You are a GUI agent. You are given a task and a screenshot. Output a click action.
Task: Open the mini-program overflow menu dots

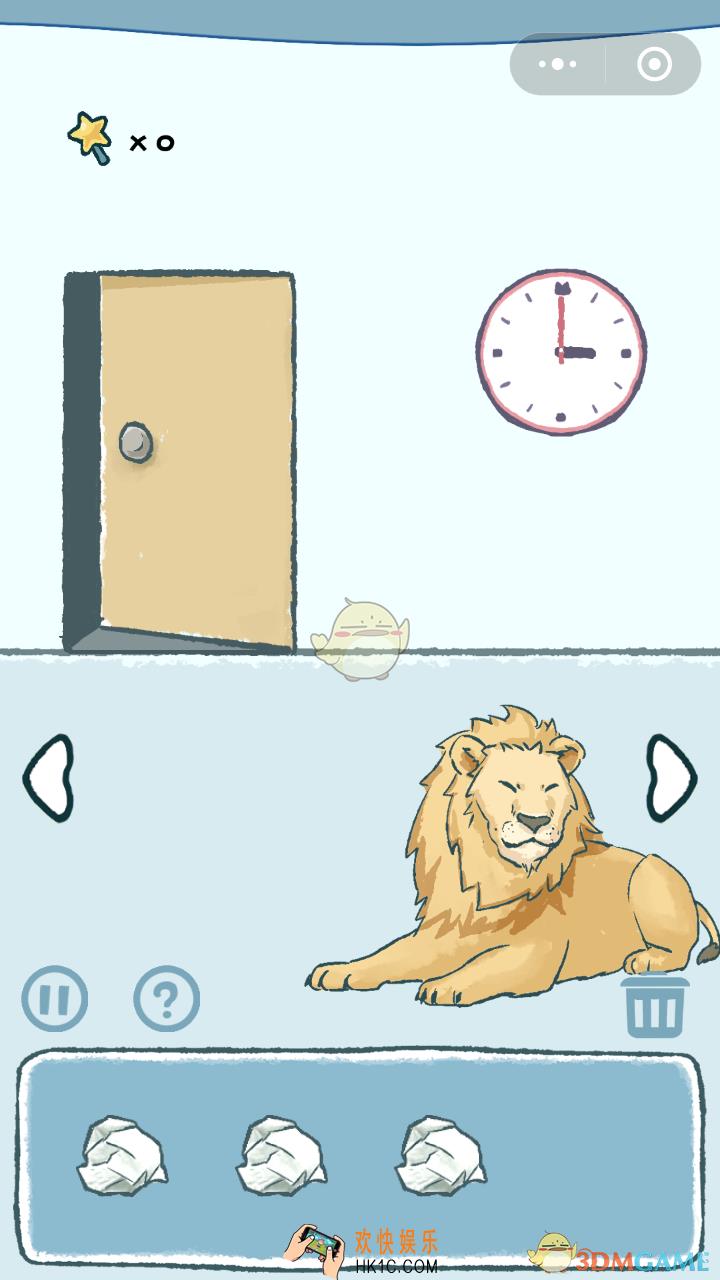pos(557,64)
